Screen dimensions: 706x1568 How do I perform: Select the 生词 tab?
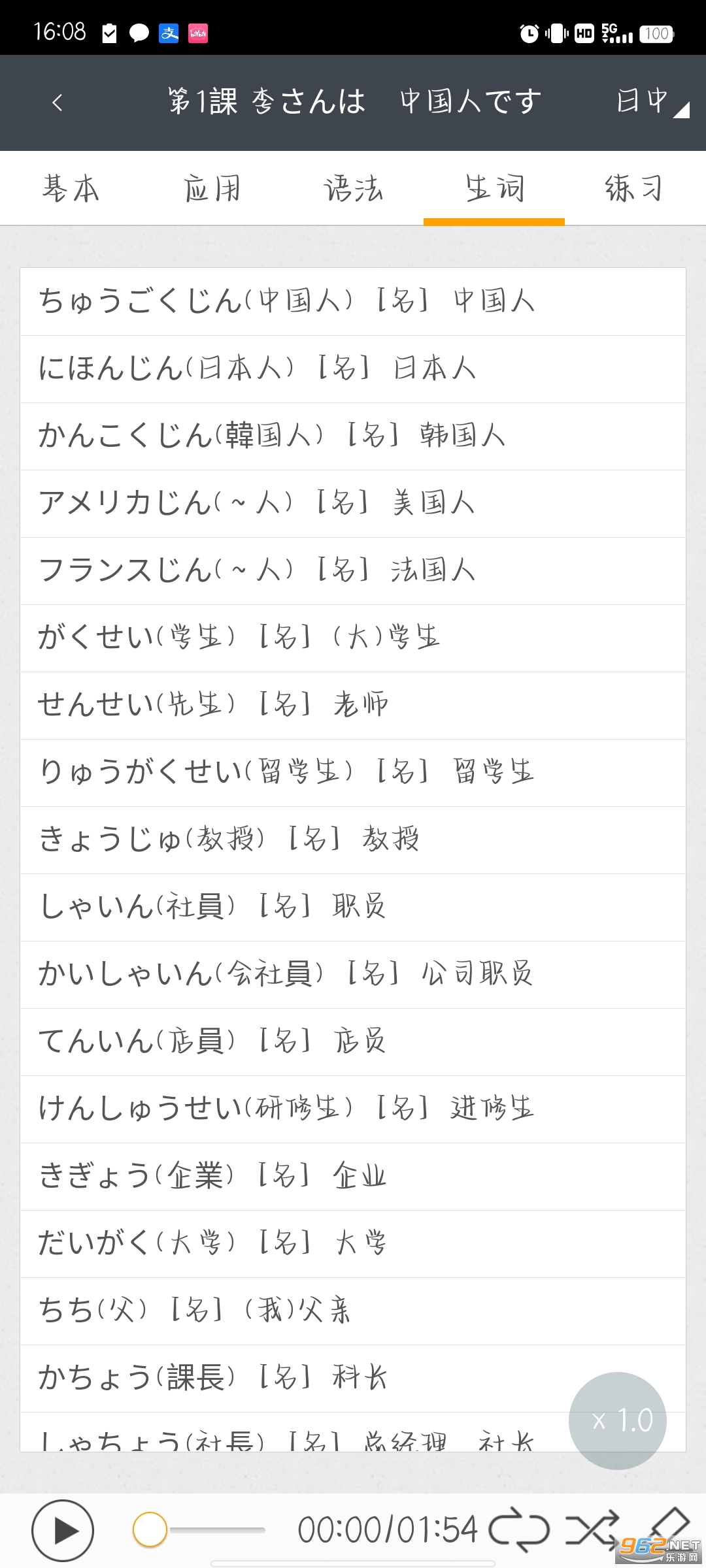(494, 189)
